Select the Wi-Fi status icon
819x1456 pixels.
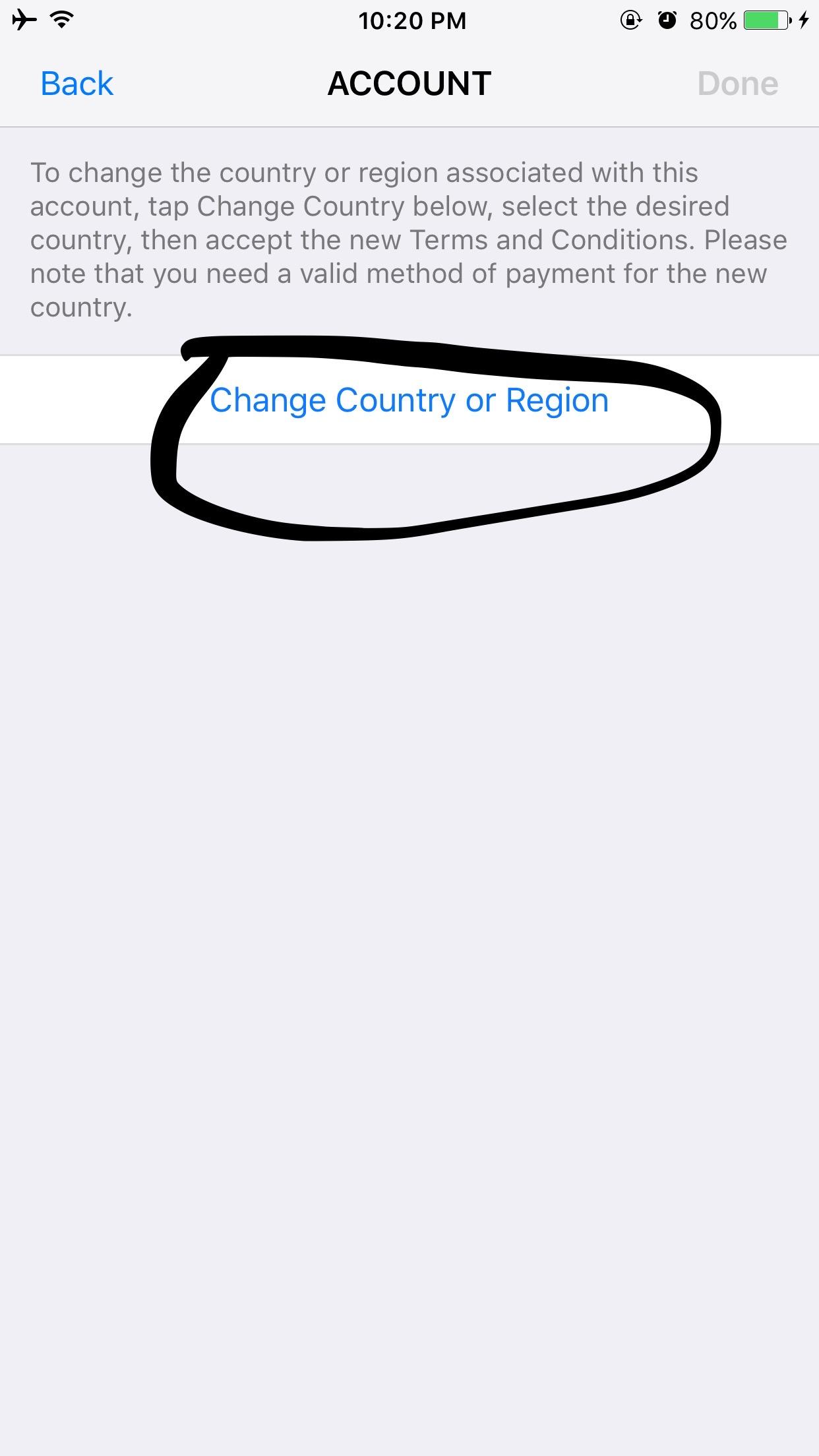click(61, 20)
